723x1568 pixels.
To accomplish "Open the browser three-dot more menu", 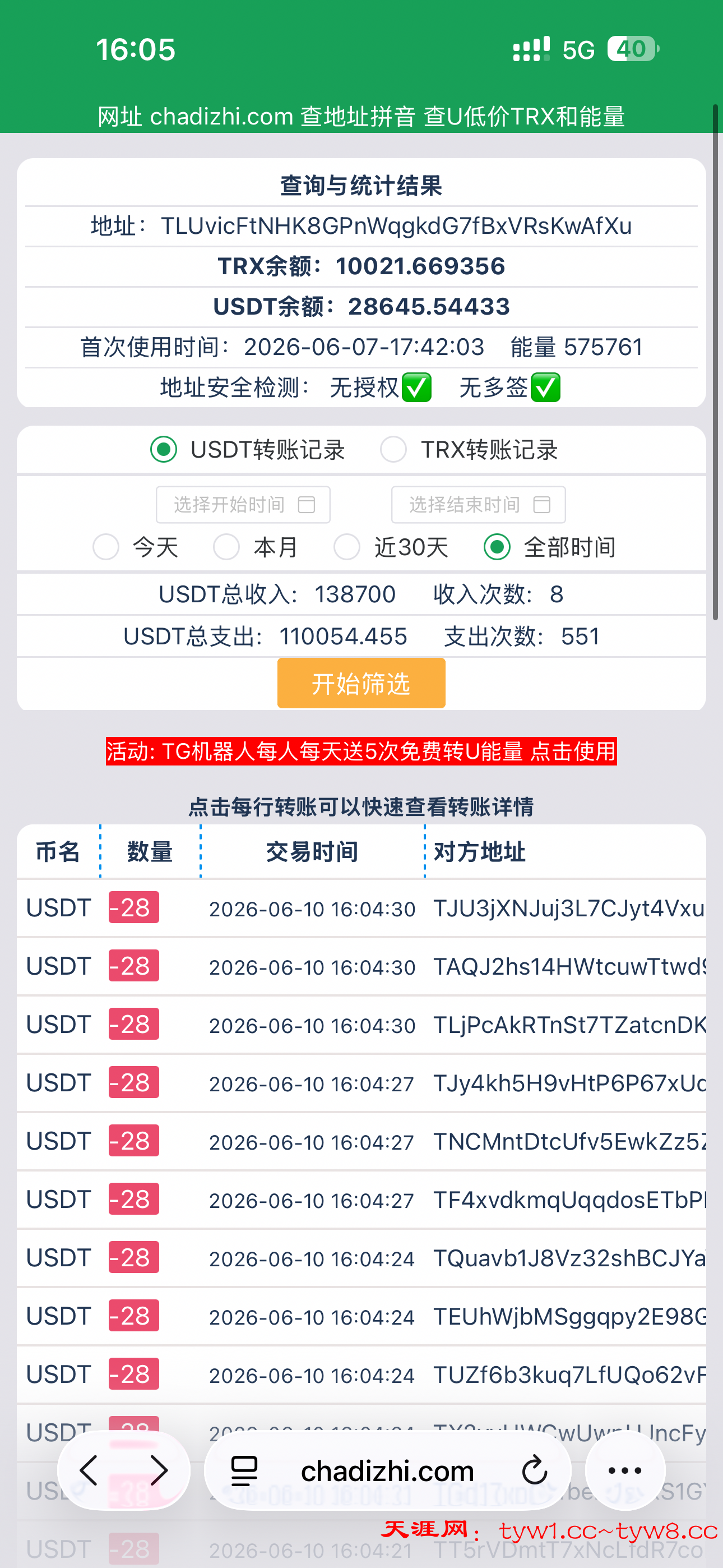I will tap(625, 1471).
